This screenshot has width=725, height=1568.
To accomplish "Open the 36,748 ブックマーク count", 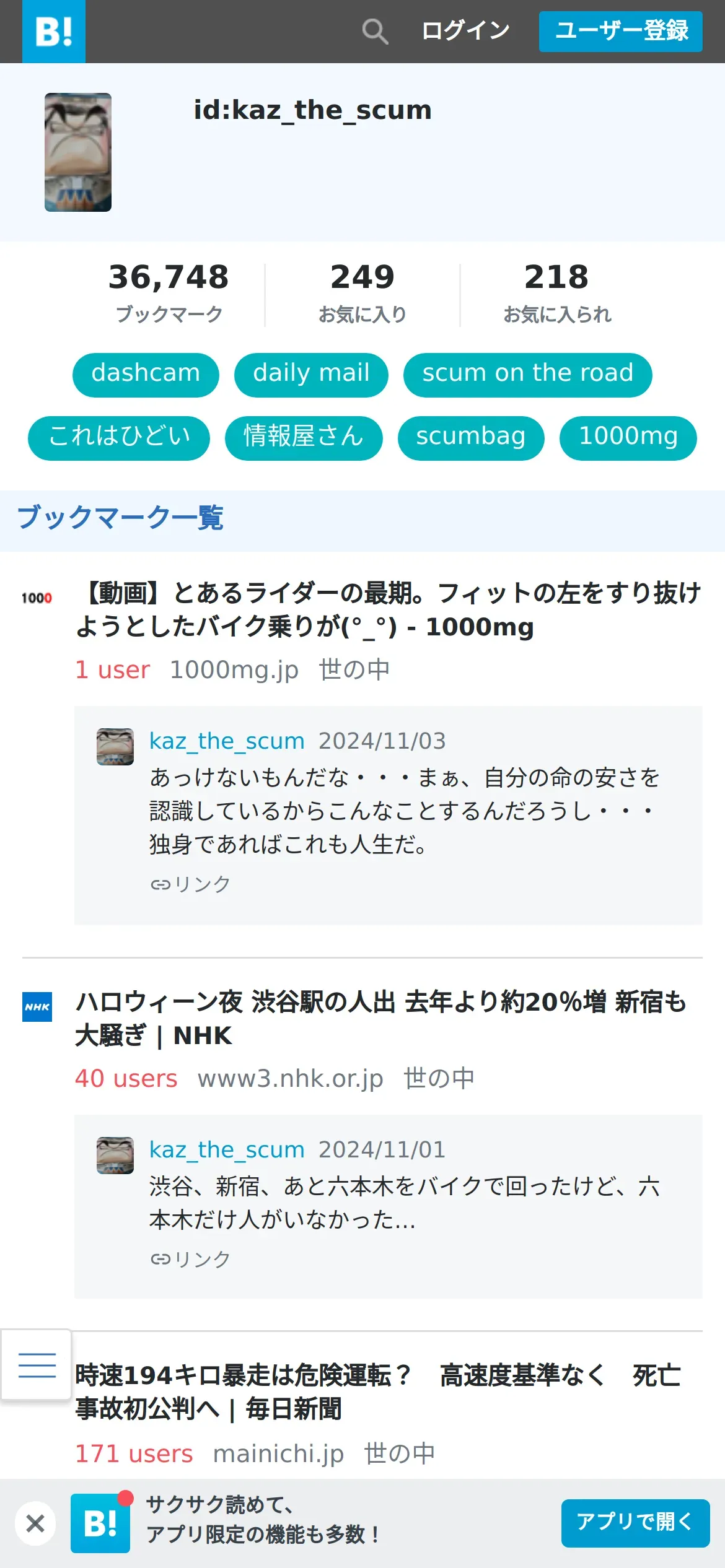I will (169, 293).
